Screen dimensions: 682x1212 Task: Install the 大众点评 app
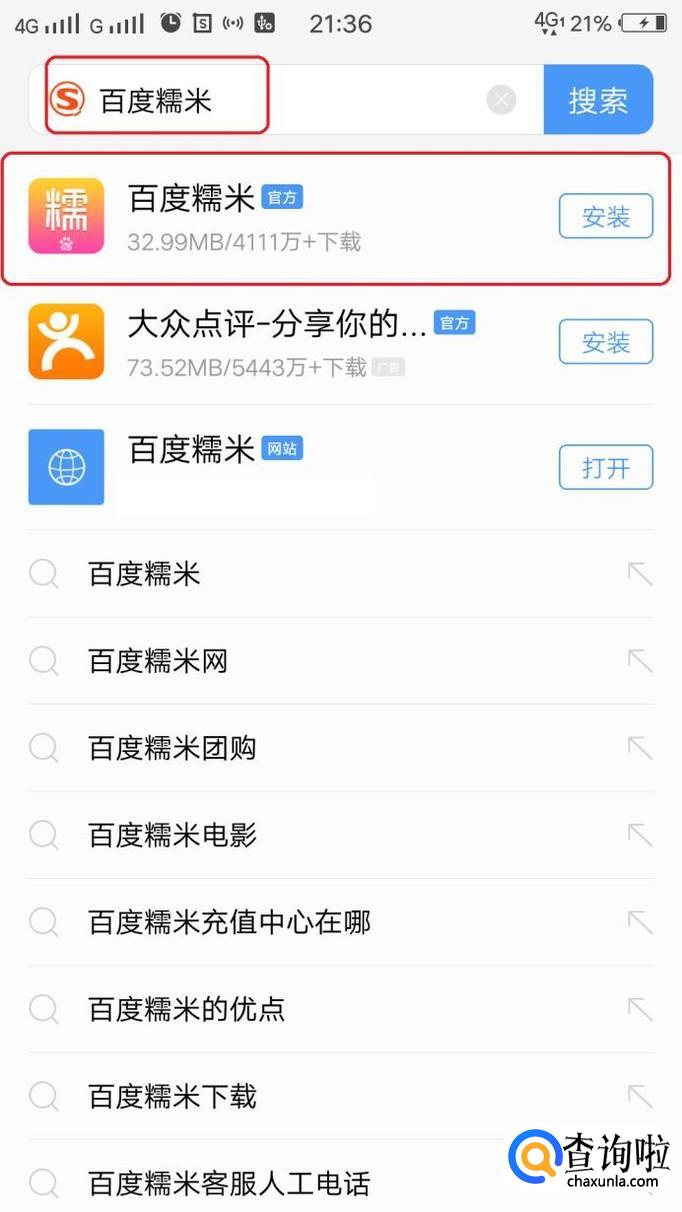[x=605, y=343]
